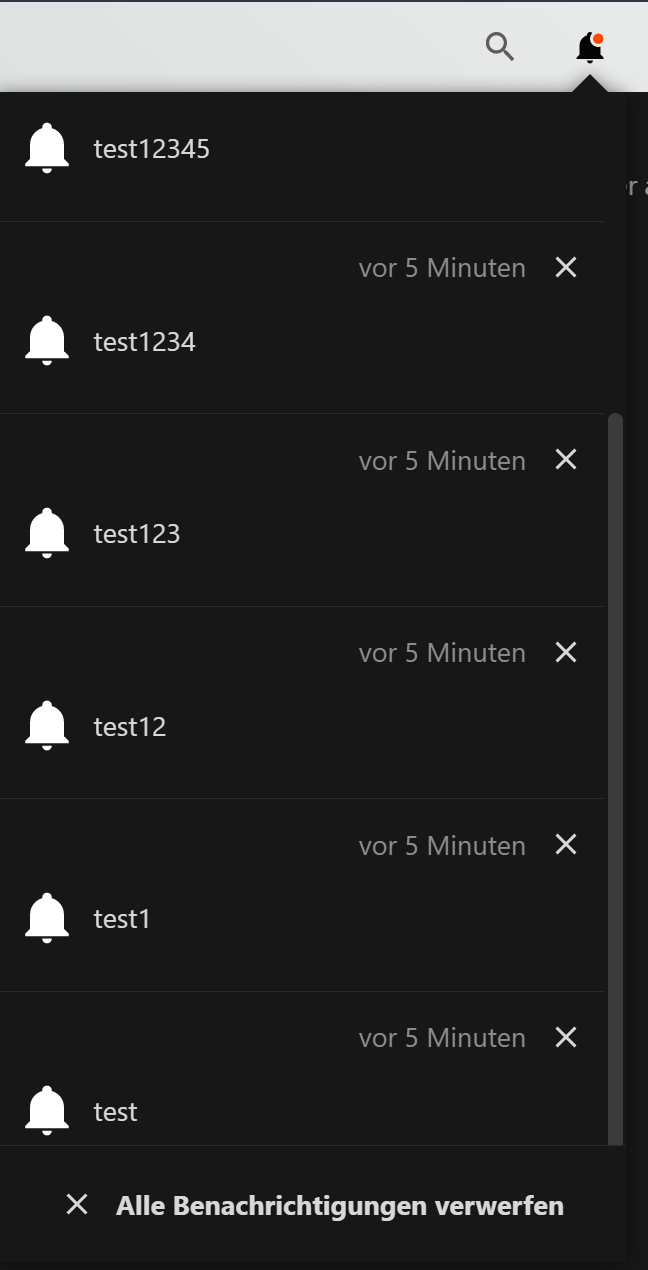The image size is (648, 1270).
Task: Dismiss the test12 notification
Action: click(566, 652)
